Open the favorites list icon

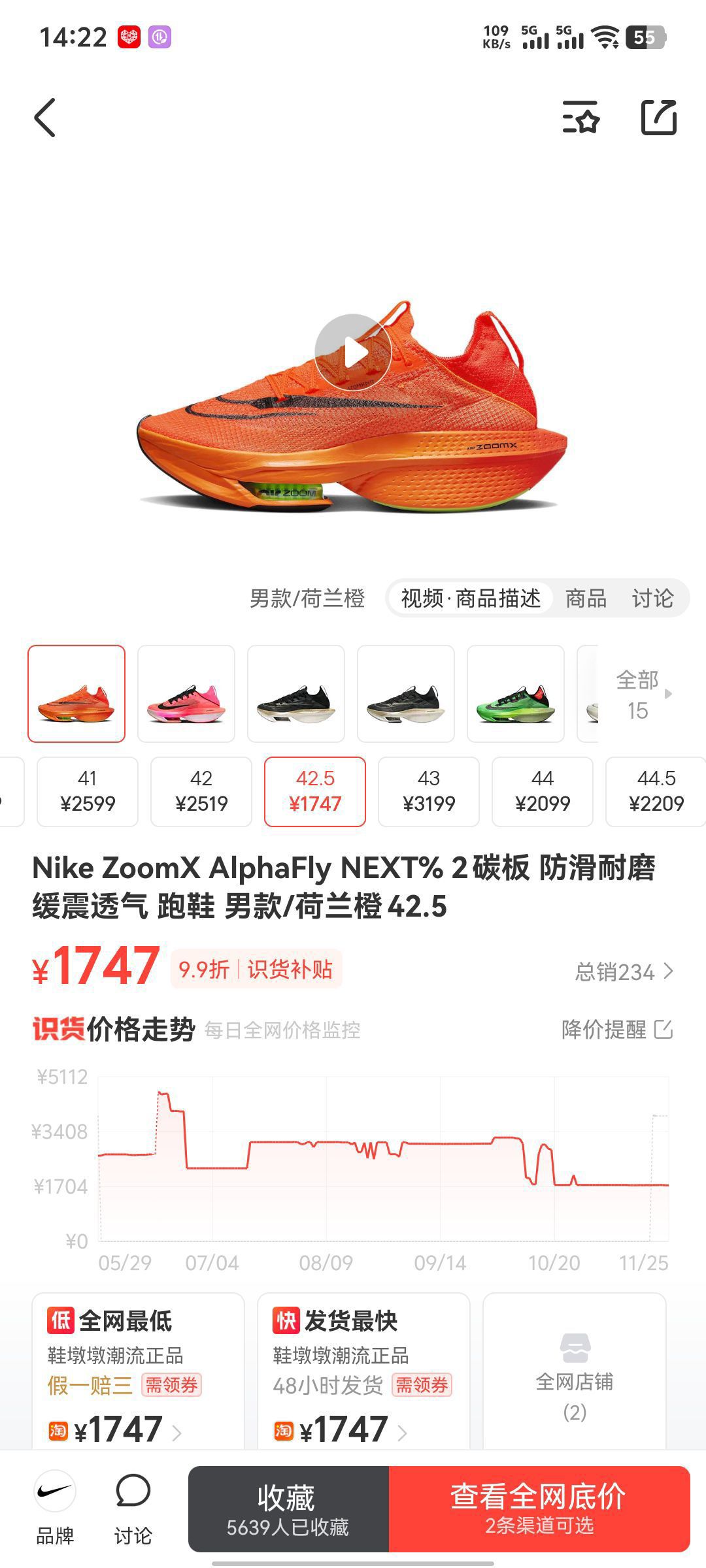point(580,118)
